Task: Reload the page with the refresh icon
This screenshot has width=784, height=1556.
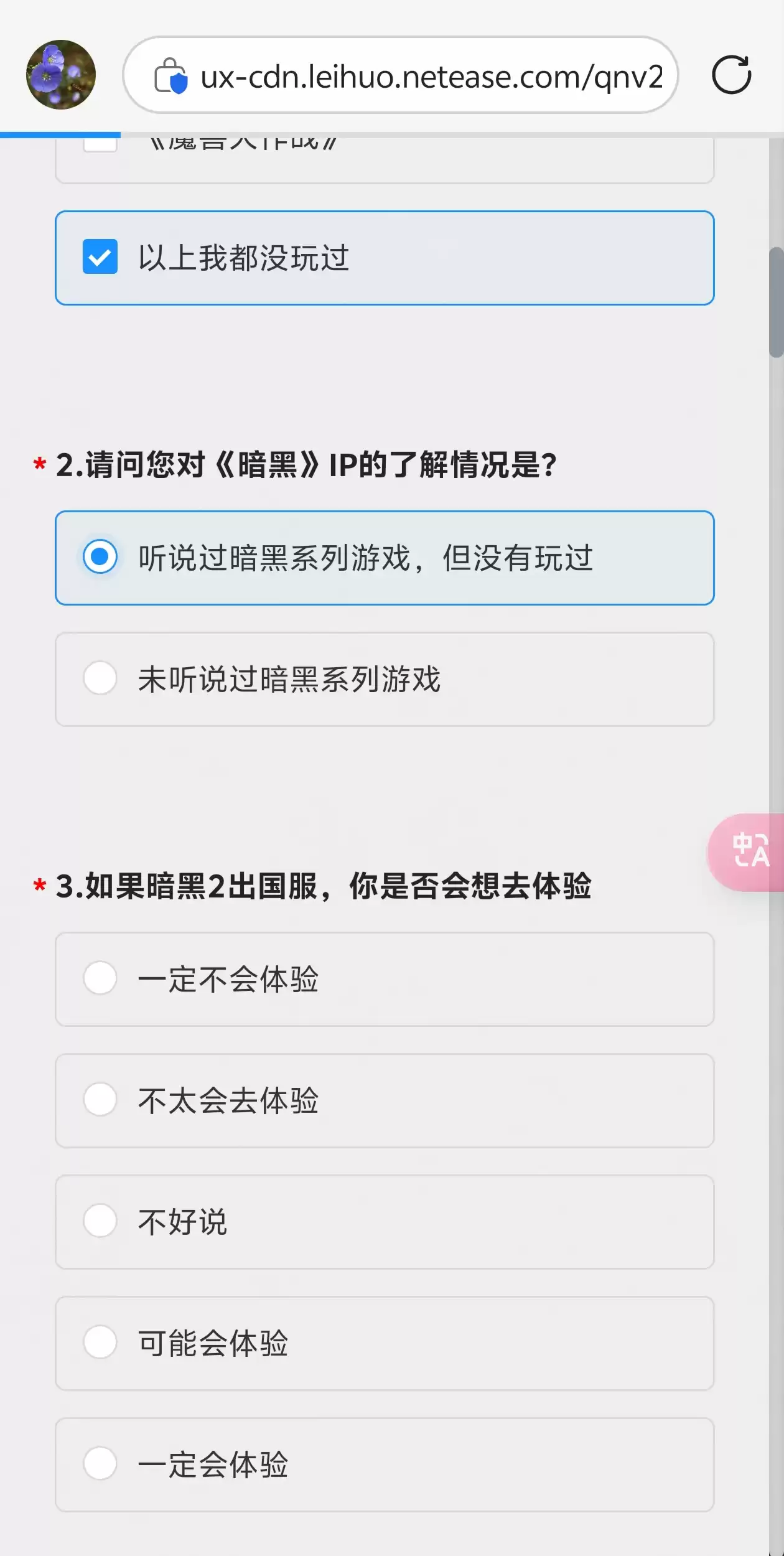Action: point(731,75)
